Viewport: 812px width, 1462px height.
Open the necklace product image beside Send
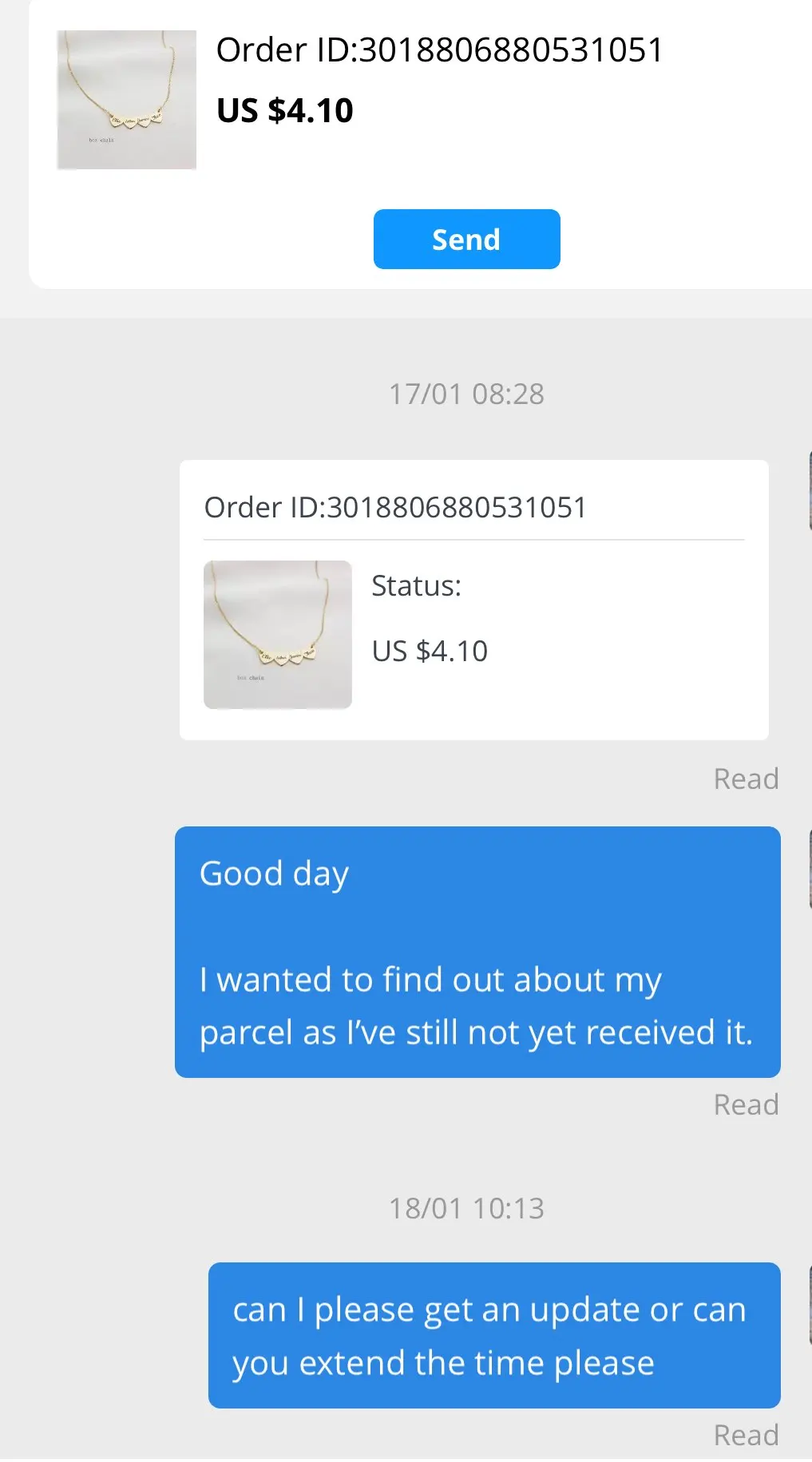tap(127, 100)
